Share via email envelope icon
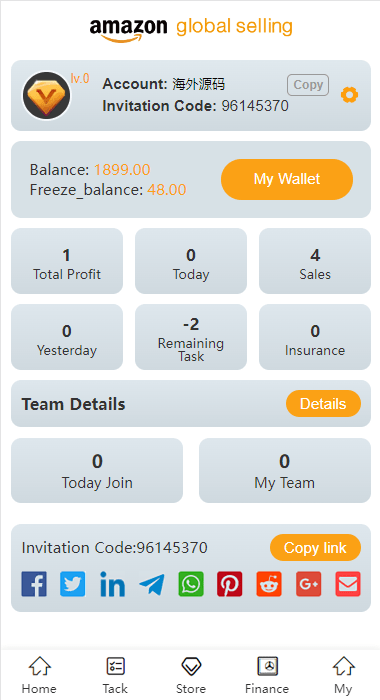Image resolution: width=380 pixels, height=700 pixels. 348,584
